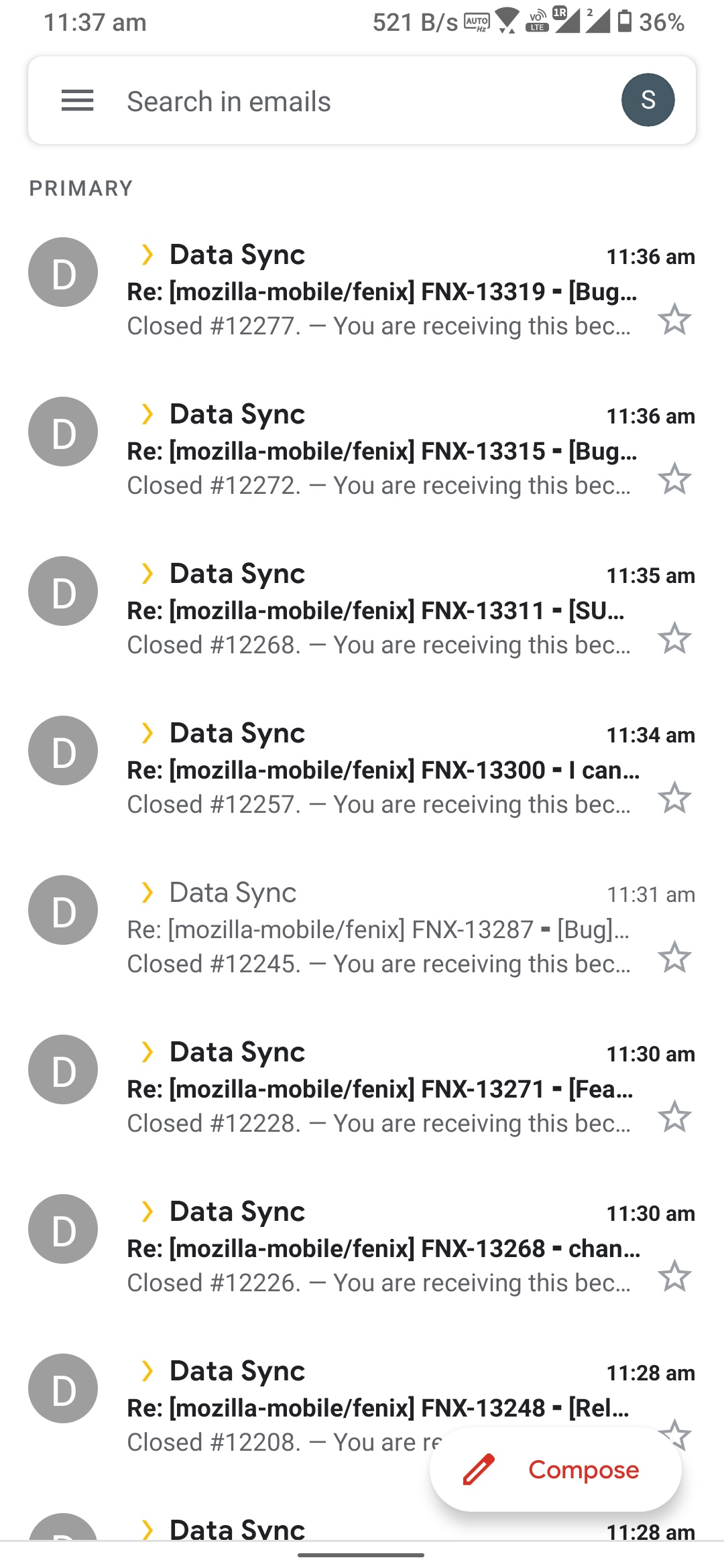Star the FNX-13311 email
The width and height of the screenshot is (724, 1568).
[x=674, y=639]
